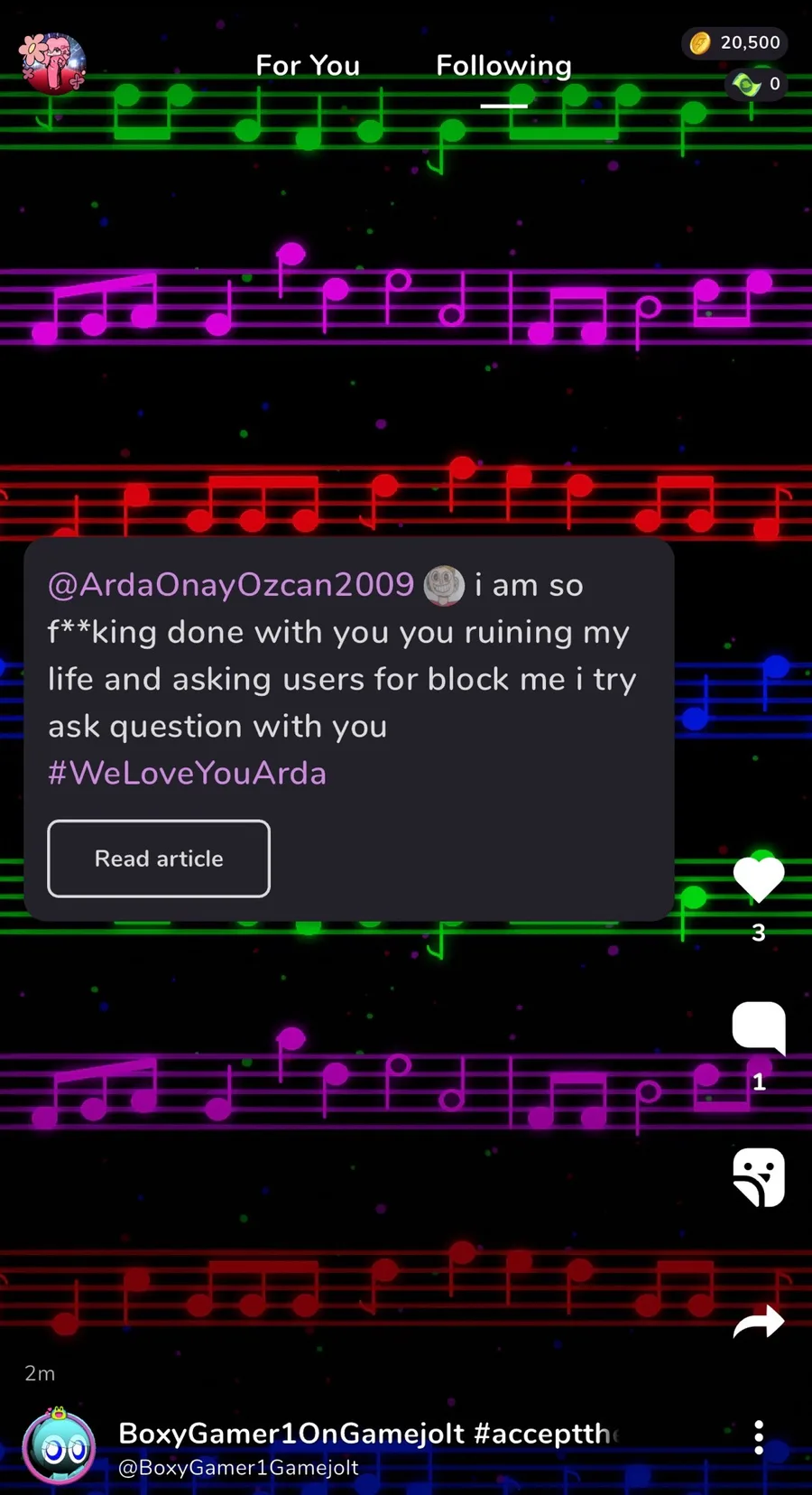Image resolution: width=812 pixels, height=1495 pixels.
Task: Place a sticker on this post
Action: tap(759, 1177)
